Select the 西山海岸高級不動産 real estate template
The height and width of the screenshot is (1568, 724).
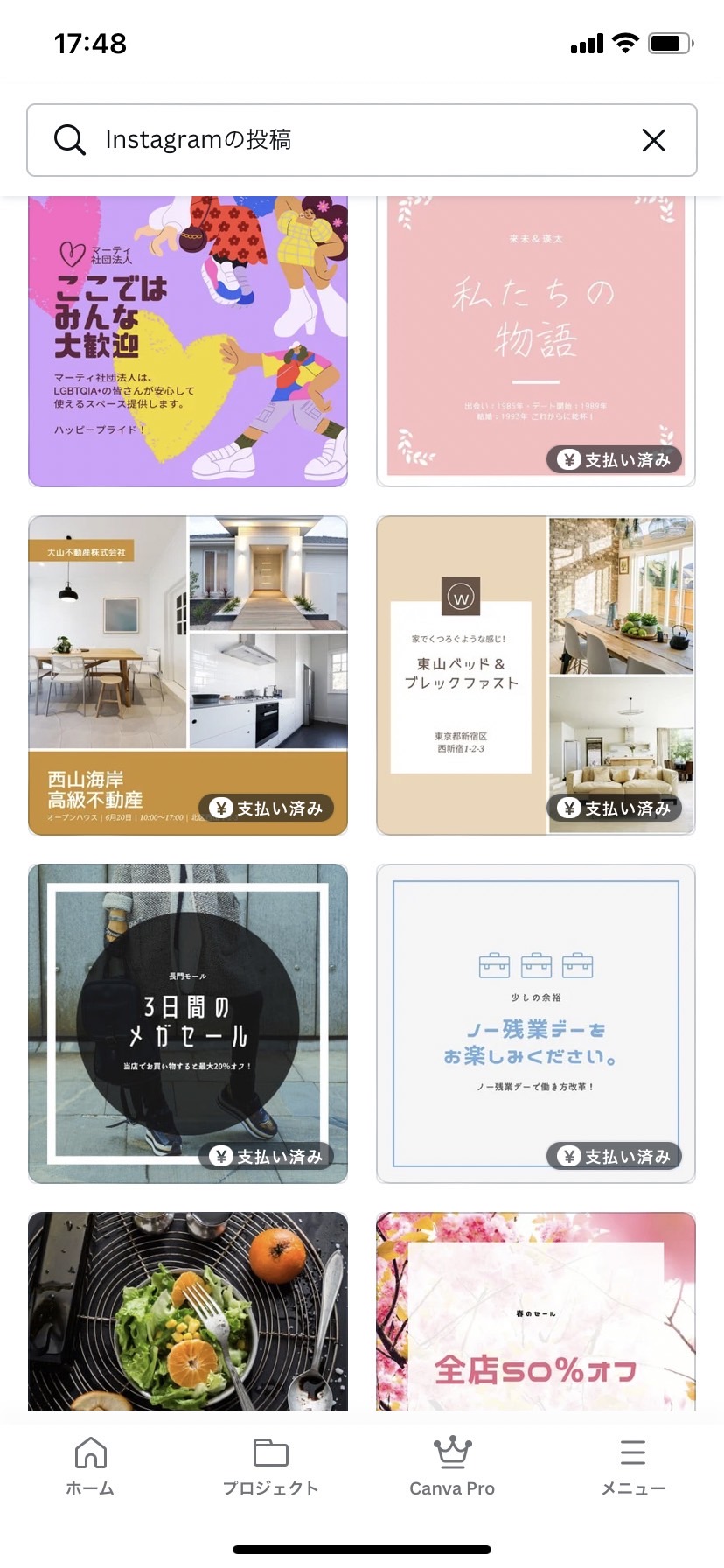[x=188, y=675]
